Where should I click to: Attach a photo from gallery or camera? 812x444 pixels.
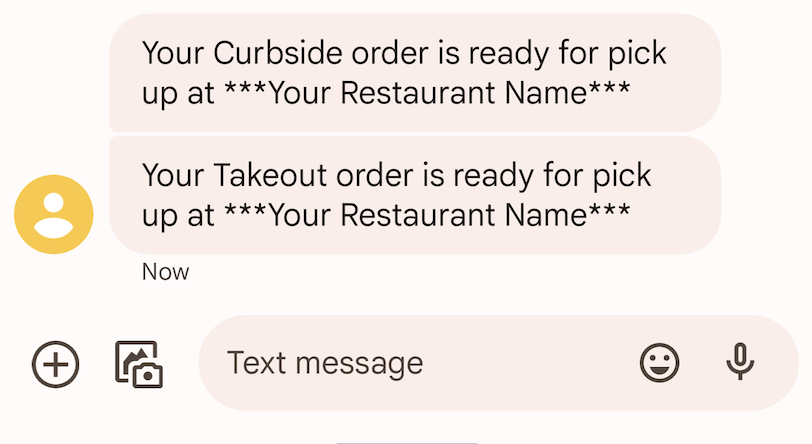coord(139,364)
